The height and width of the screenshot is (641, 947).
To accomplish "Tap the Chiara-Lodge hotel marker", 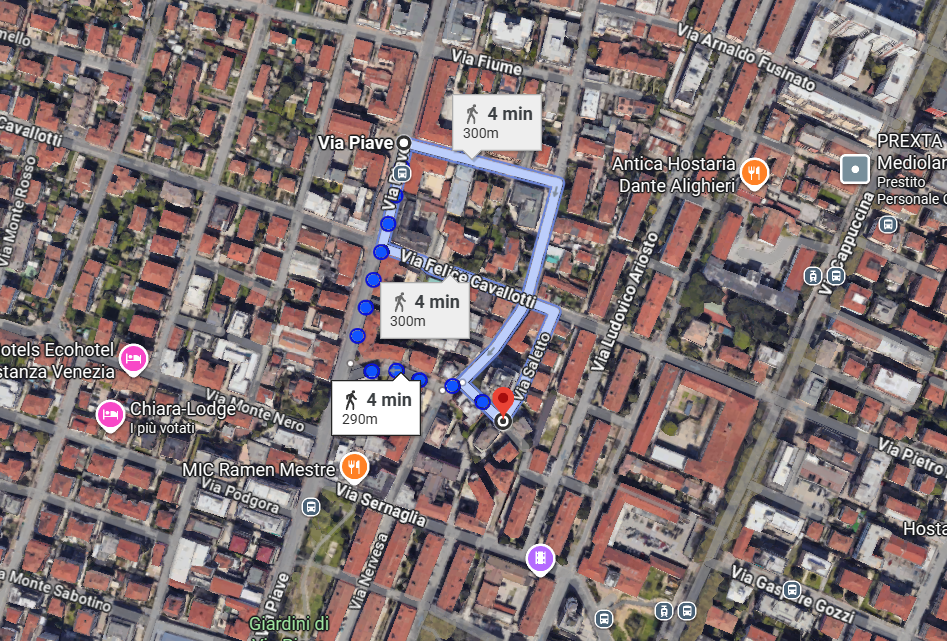I will [109, 413].
